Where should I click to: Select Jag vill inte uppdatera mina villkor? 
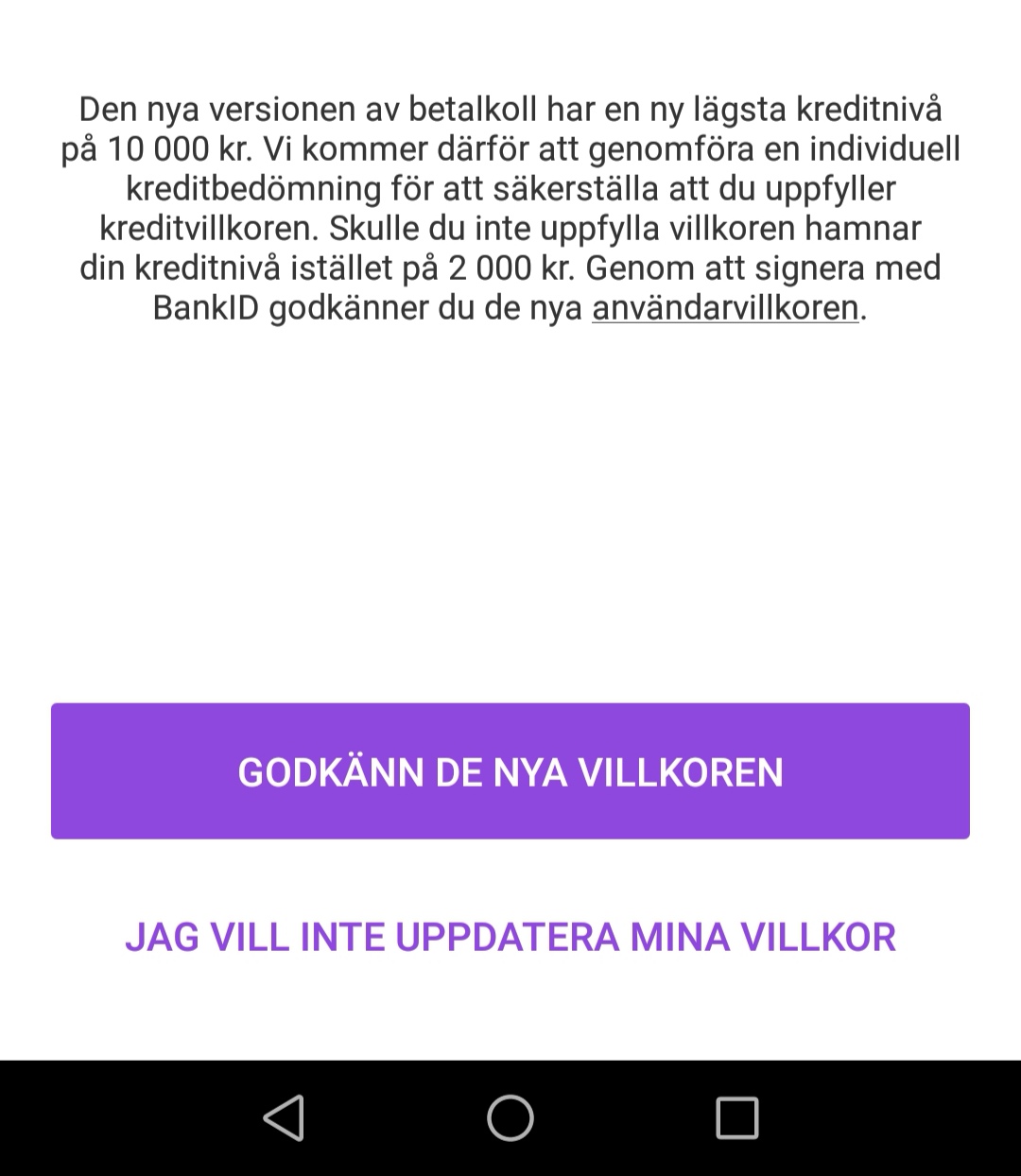[510, 937]
